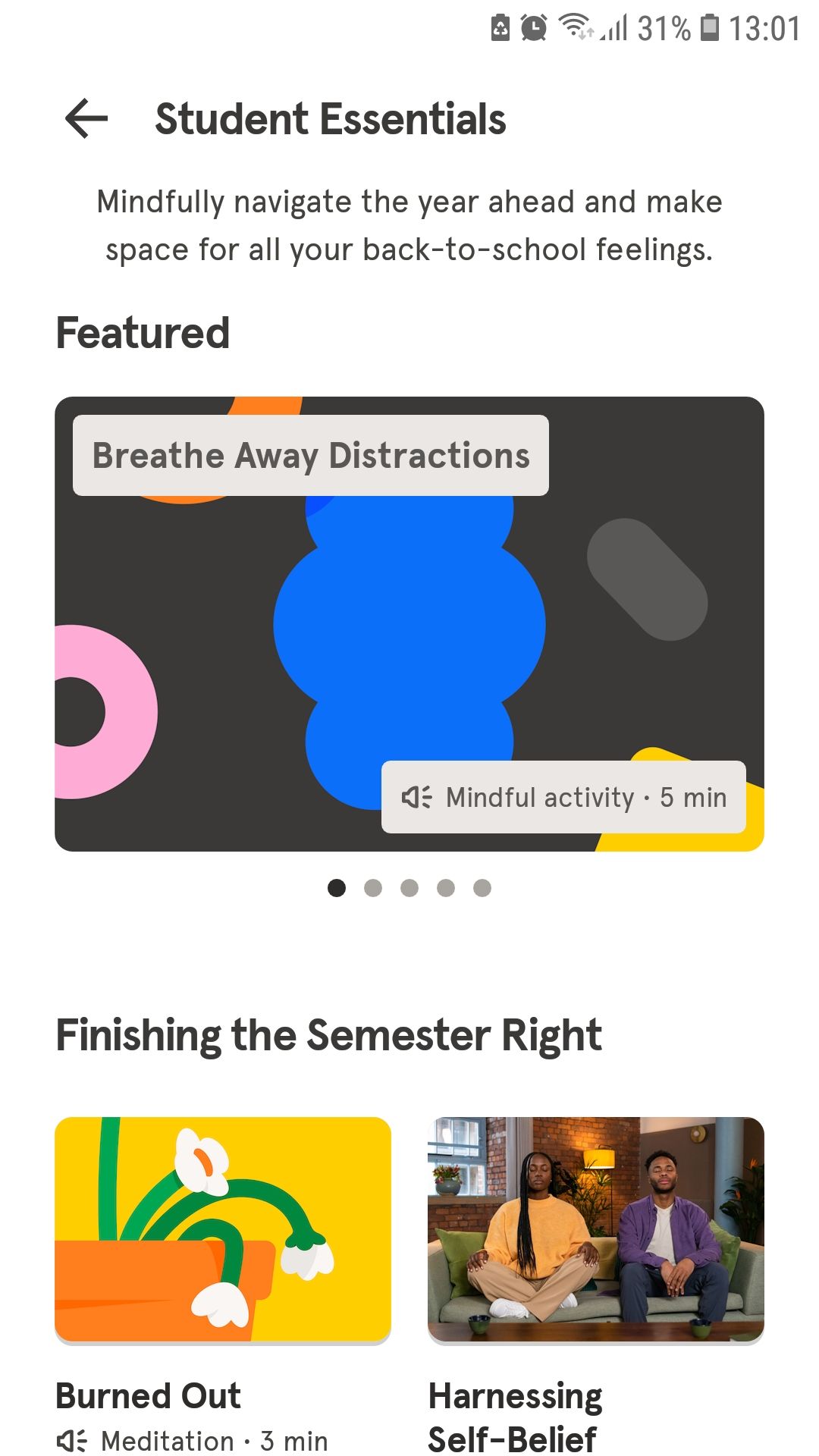Tap the fourth carousel indicator dot
The image size is (819, 1456).
(x=447, y=887)
